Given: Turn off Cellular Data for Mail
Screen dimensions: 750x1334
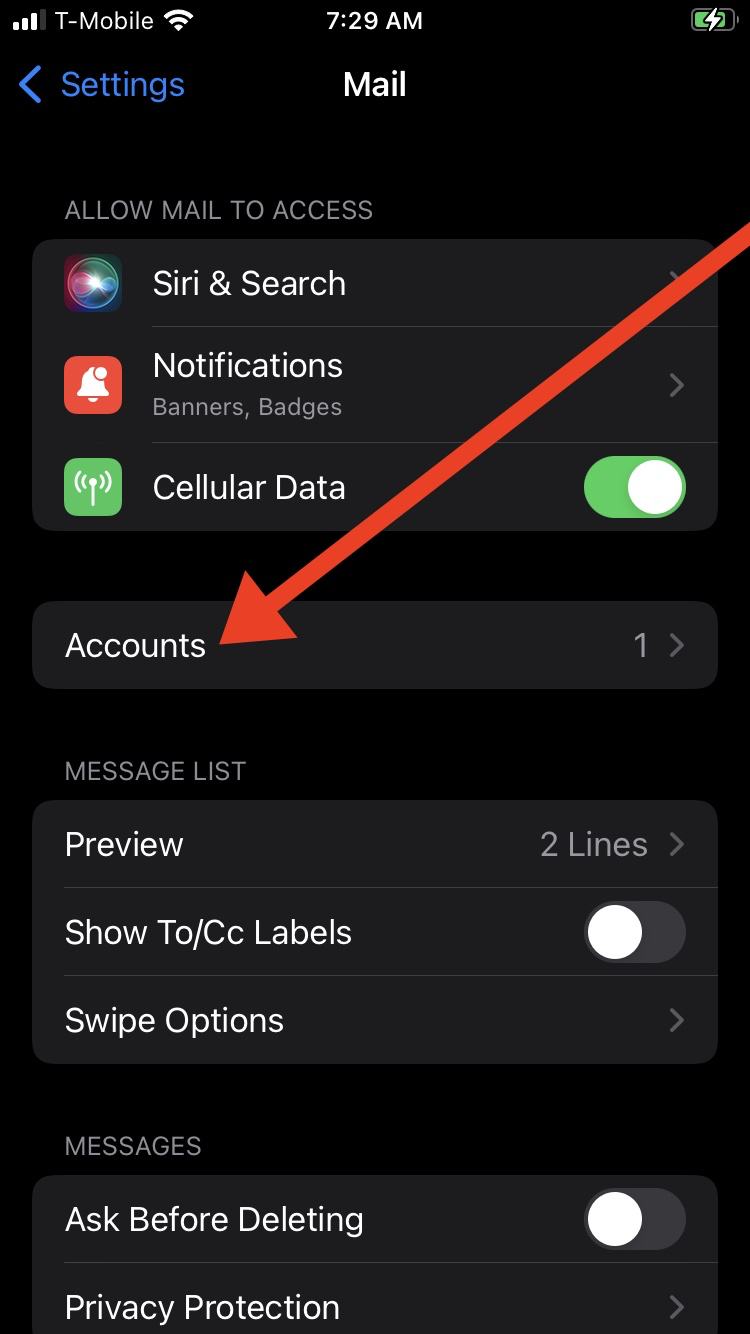Looking at the screenshot, I should pos(635,487).
